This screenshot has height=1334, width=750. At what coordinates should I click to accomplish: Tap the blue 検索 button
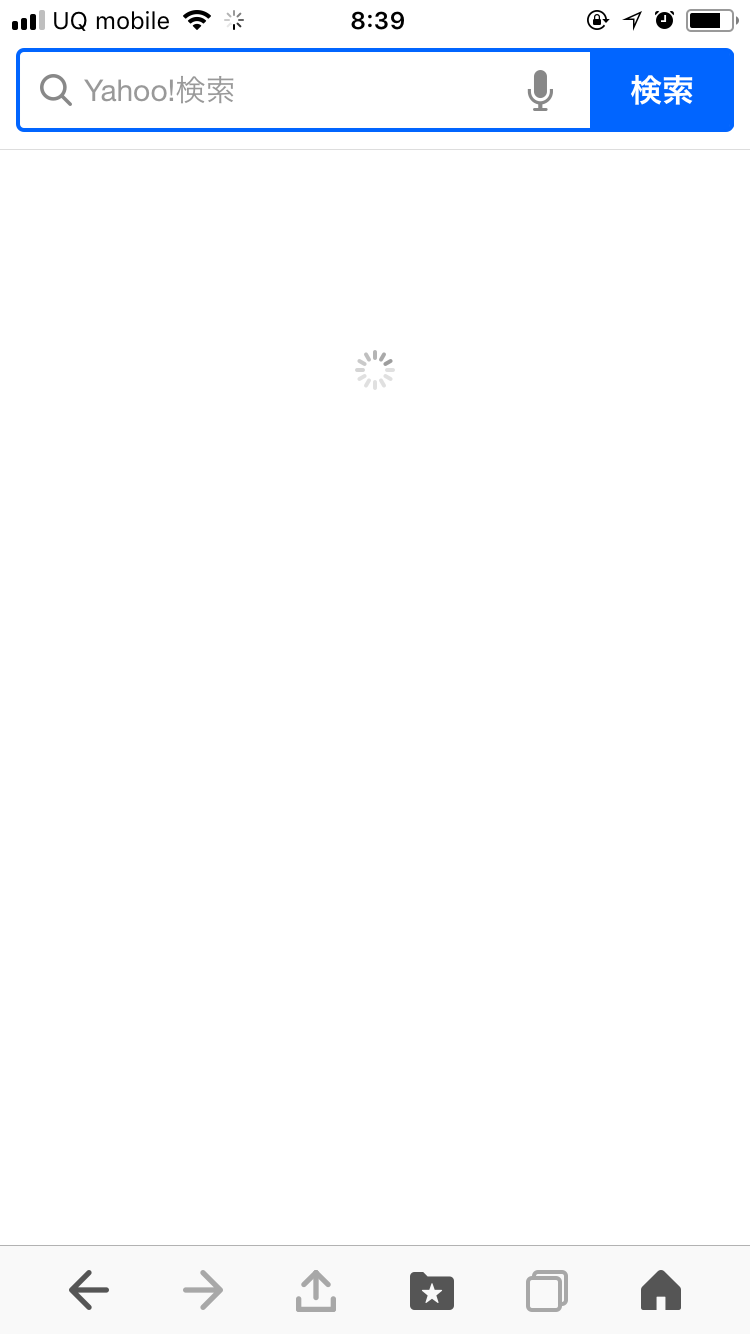tap(662, 90)
